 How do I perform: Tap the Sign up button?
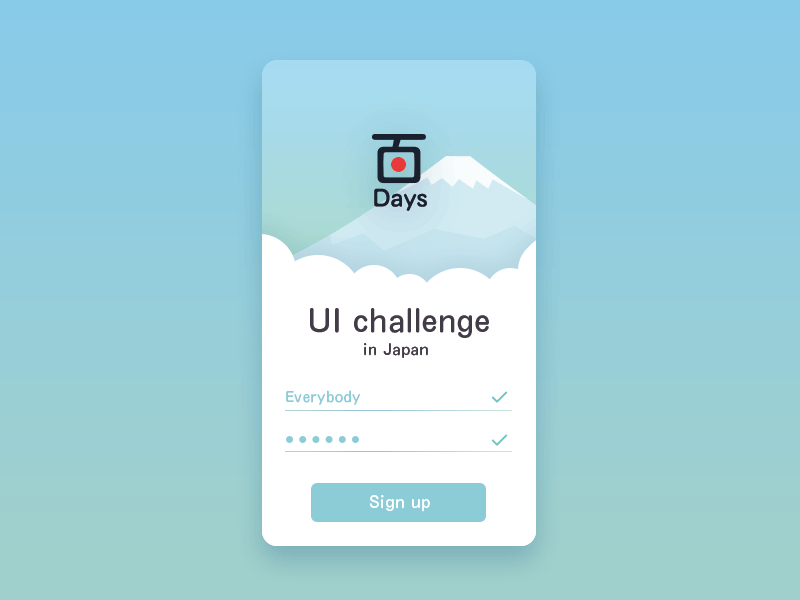click(398, 502)
